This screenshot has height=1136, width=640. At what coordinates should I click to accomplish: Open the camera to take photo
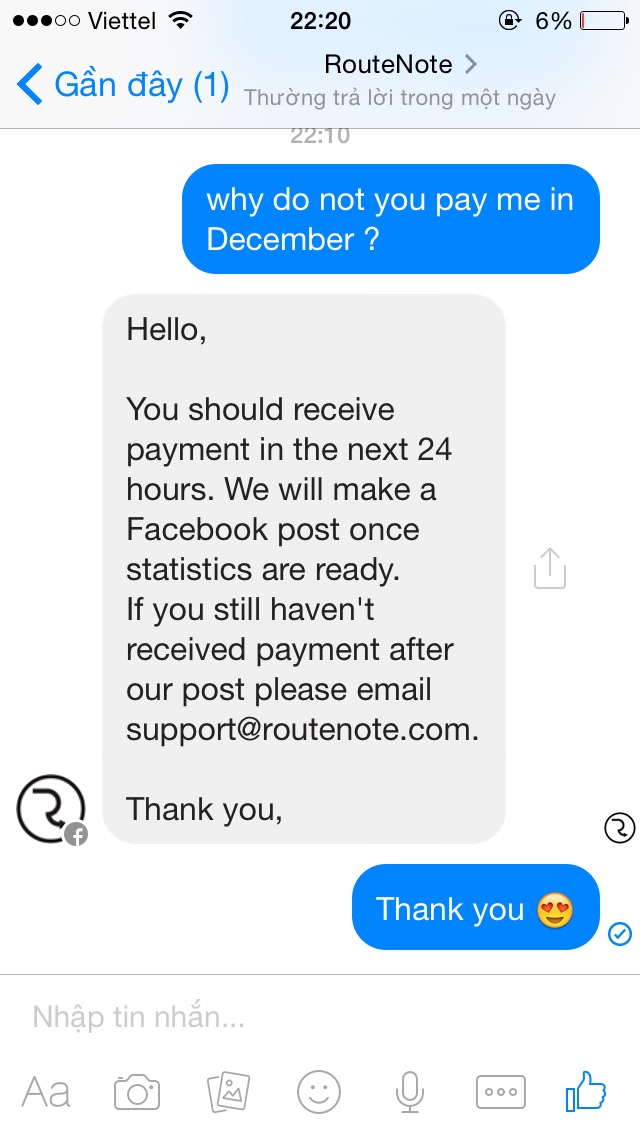[137, 1092]
